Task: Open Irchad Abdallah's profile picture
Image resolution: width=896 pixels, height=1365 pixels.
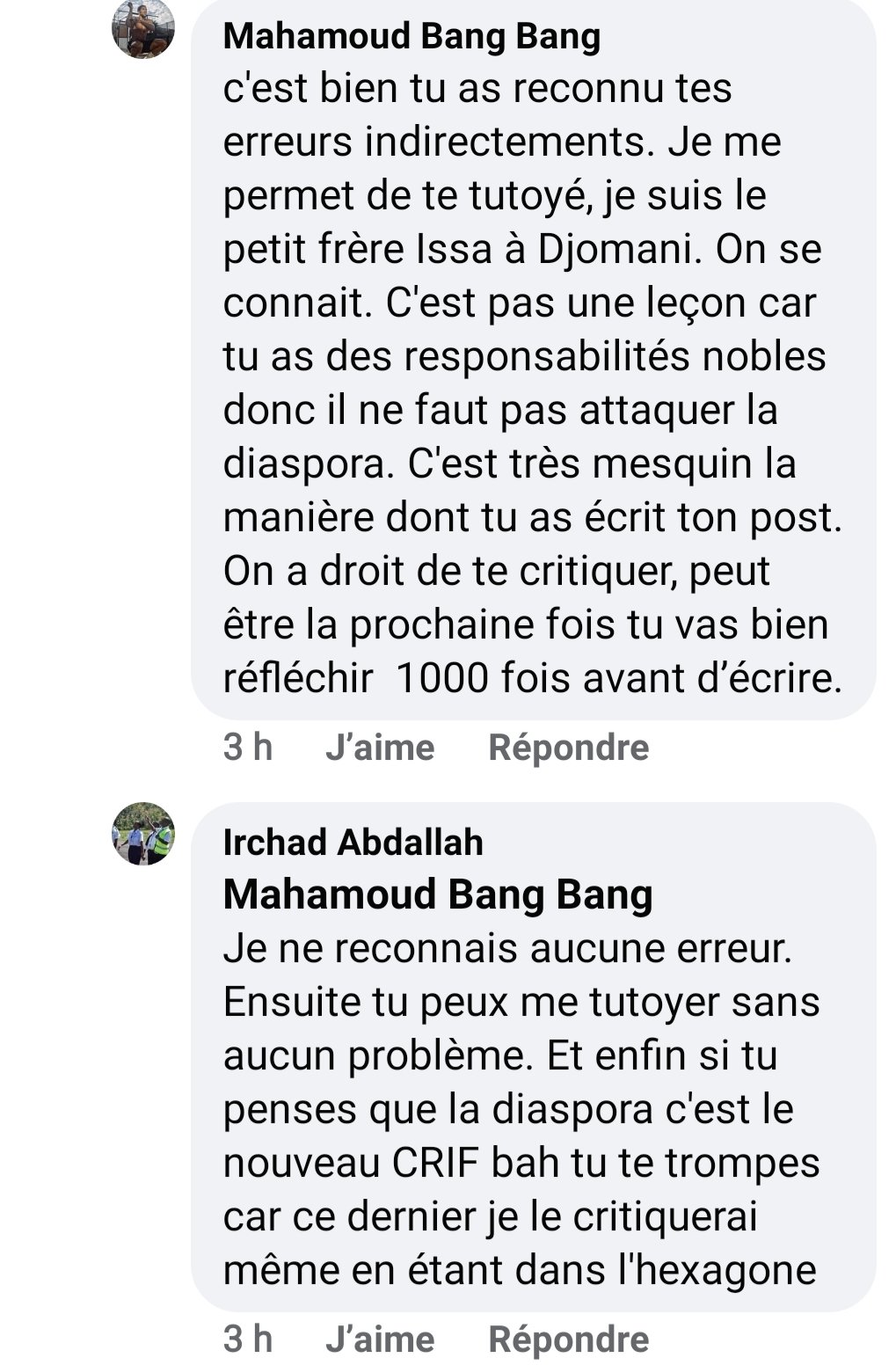Action: 142,834
